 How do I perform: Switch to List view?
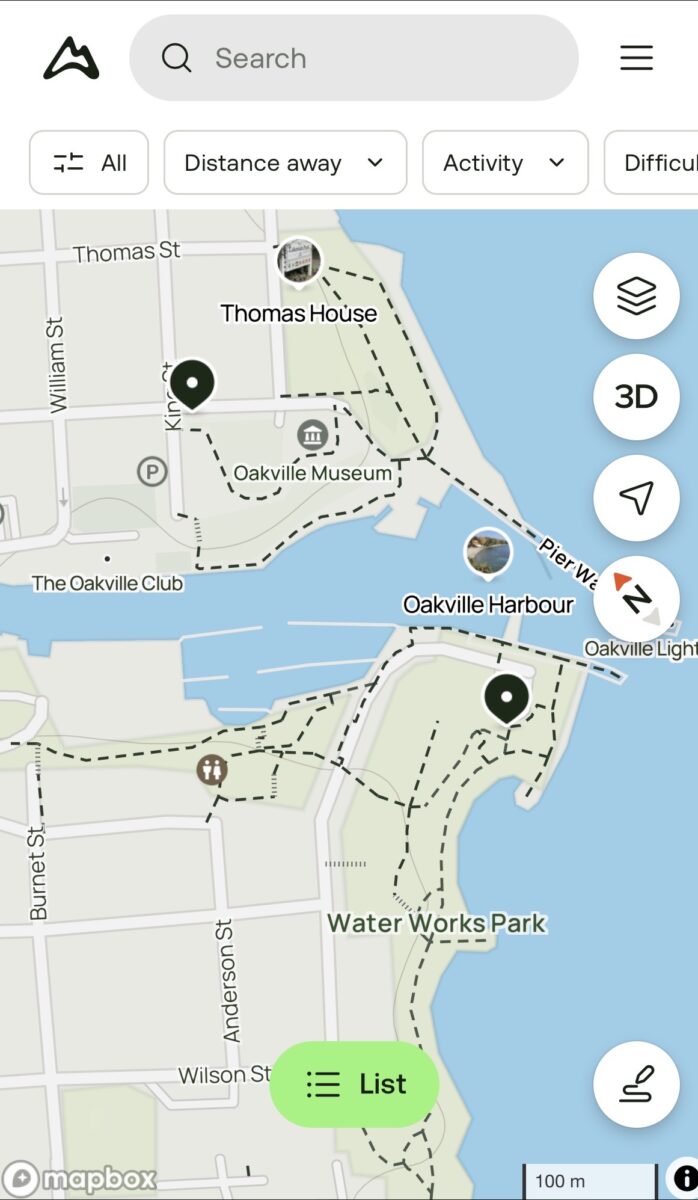(355, 1084)
